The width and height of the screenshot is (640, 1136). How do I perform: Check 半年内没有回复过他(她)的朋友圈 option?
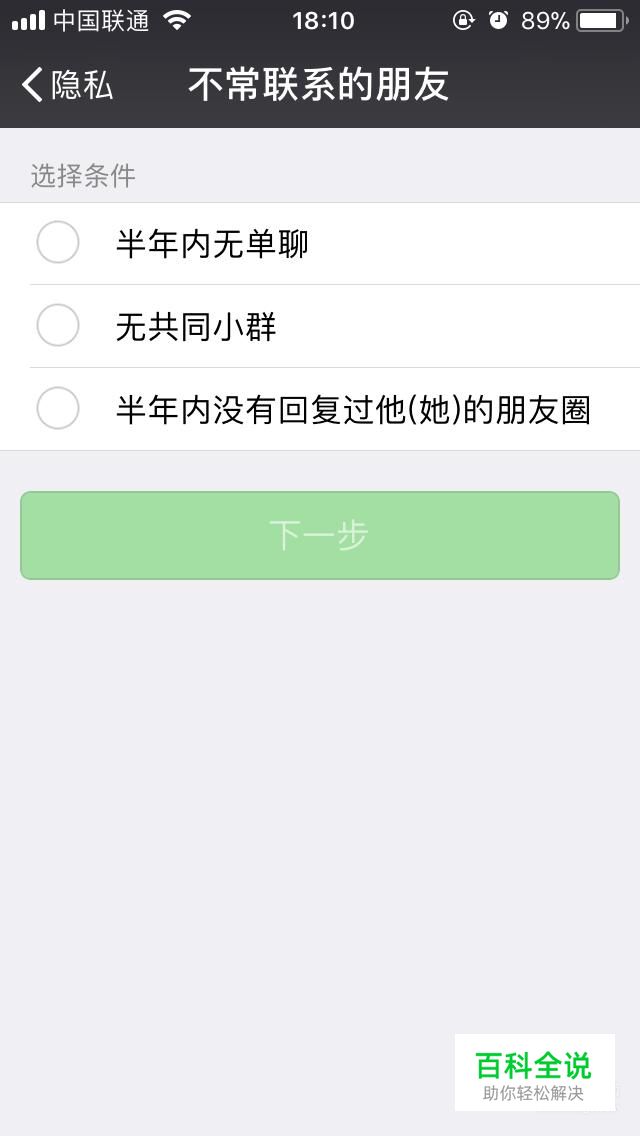[x=320, y=409]
